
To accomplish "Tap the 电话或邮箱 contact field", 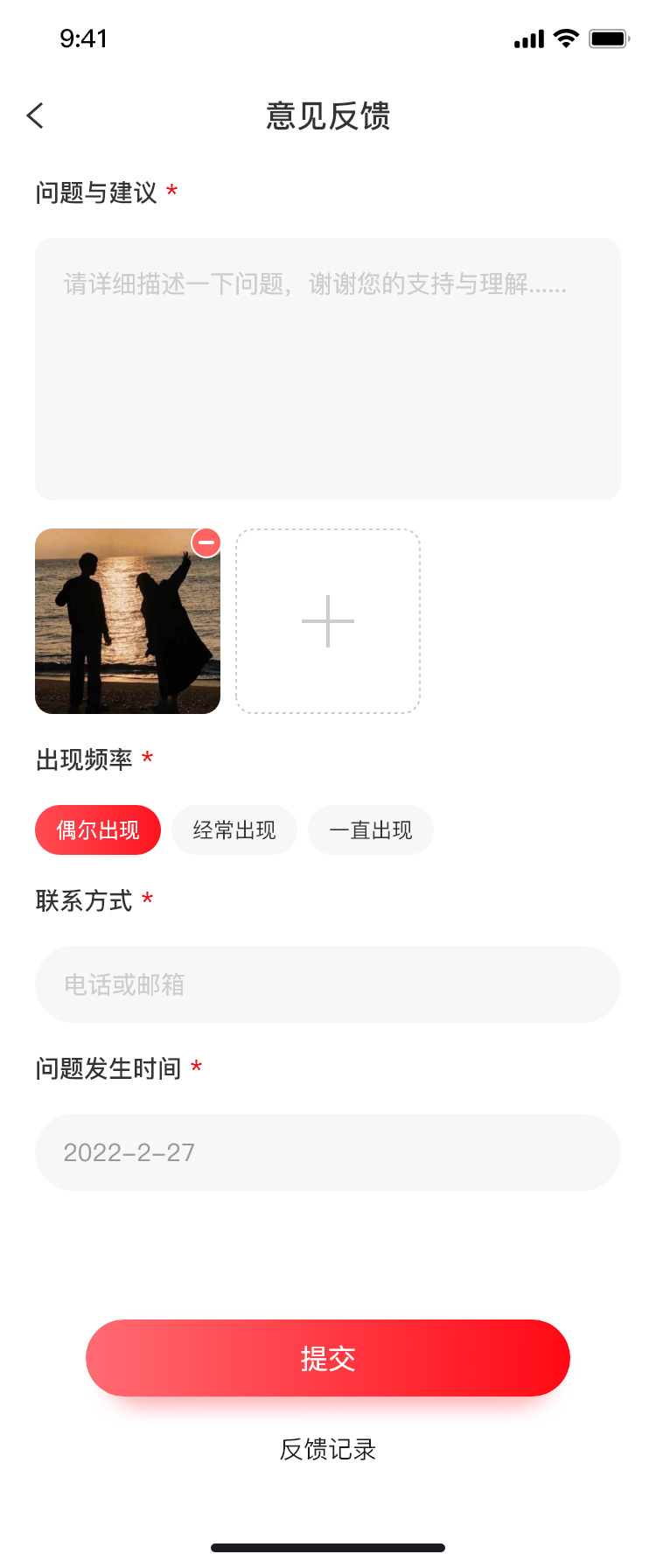I will point(328,984).
